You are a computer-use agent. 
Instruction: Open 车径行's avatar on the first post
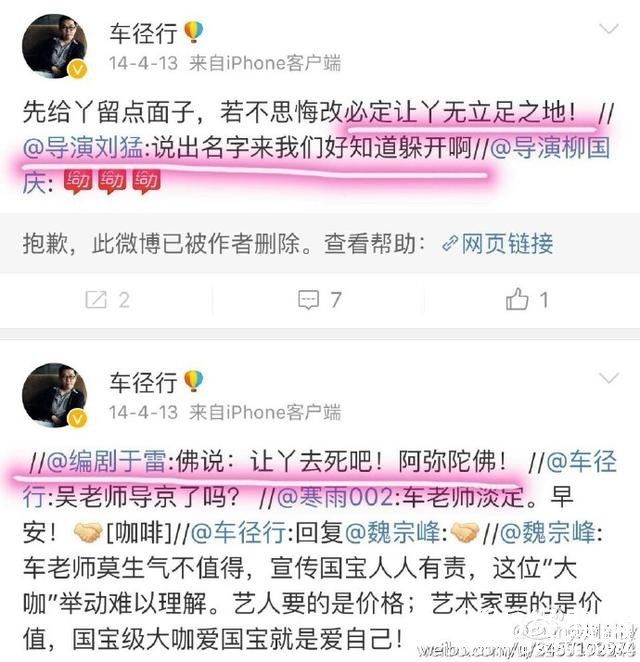[56, 46]
